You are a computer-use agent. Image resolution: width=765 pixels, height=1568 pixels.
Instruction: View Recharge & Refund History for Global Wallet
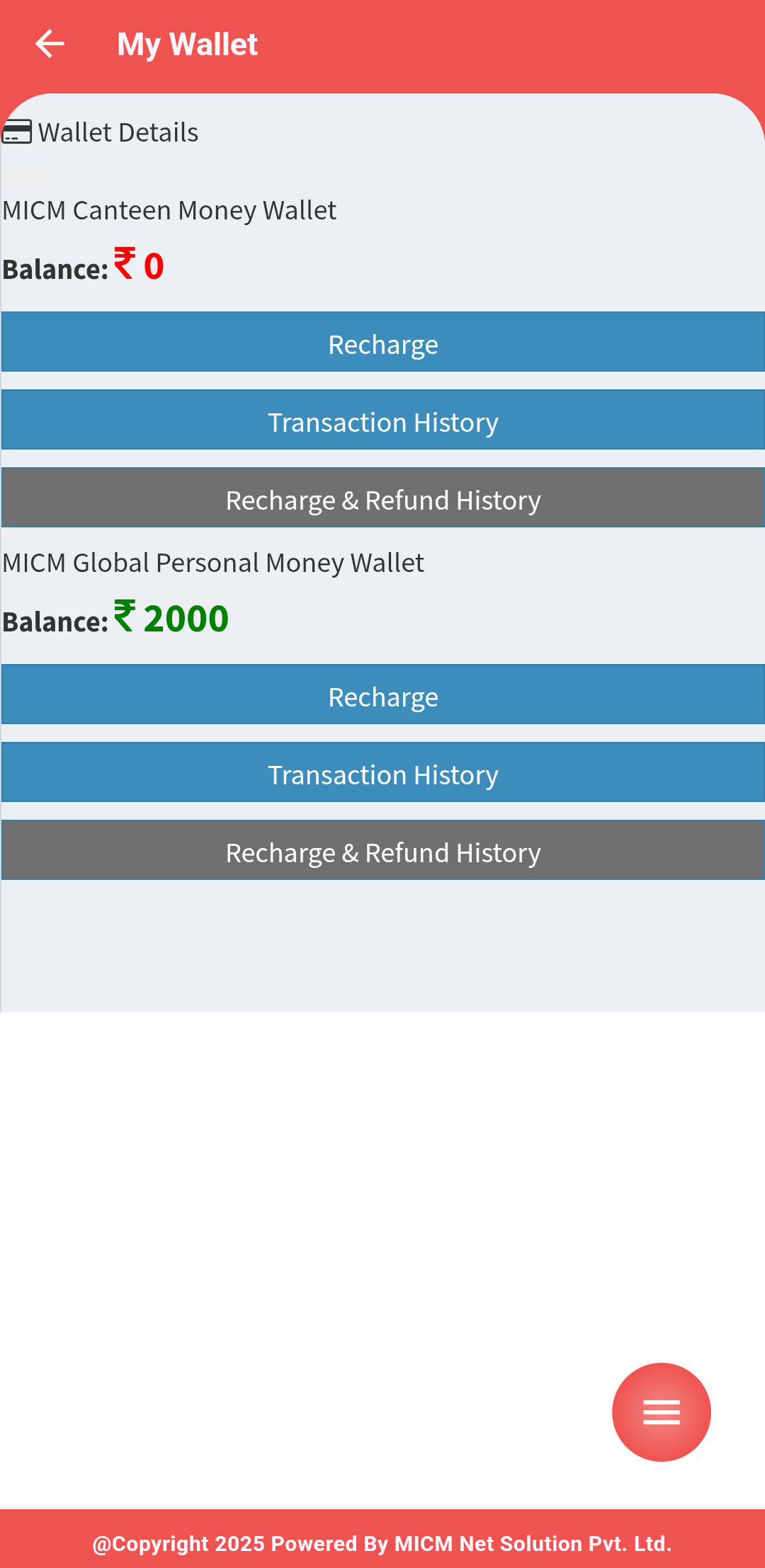click(382, 851)
